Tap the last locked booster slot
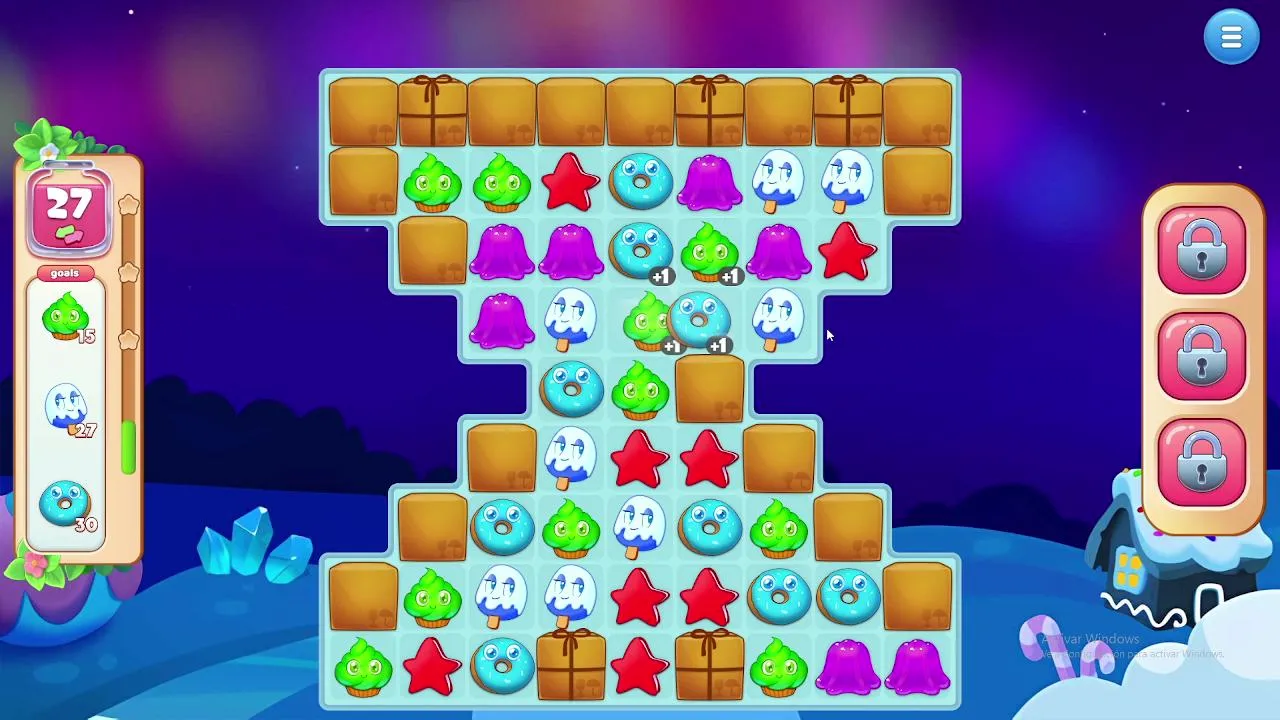Screen dimensions: 1280x720 [x=1202, y=462]
